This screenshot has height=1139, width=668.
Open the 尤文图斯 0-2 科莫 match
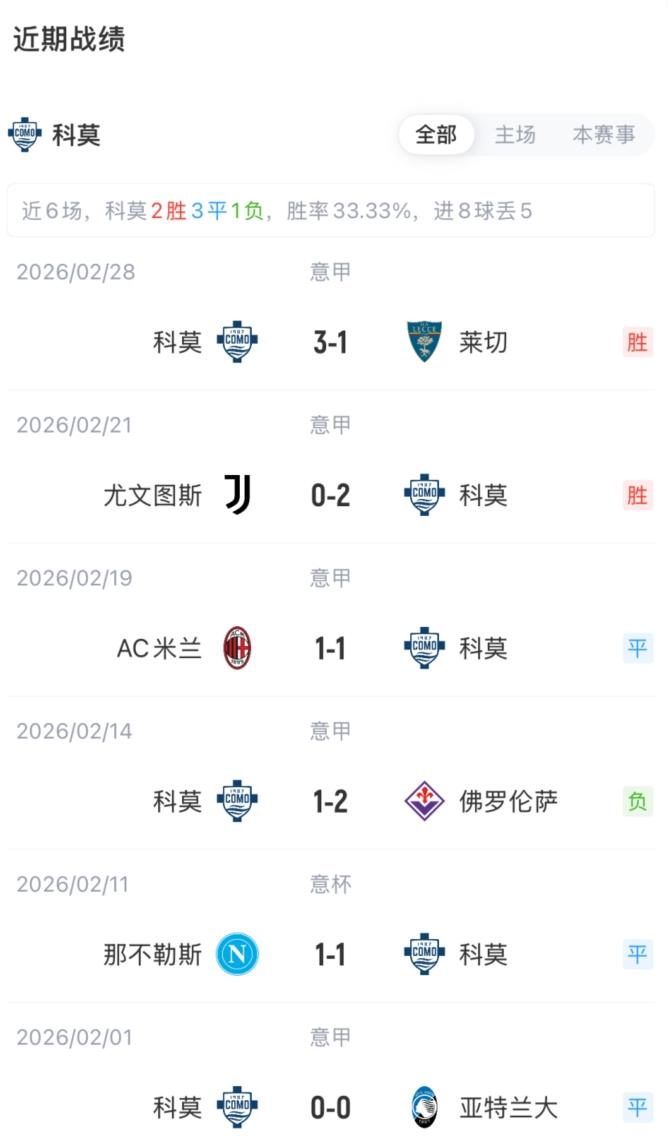330,495
